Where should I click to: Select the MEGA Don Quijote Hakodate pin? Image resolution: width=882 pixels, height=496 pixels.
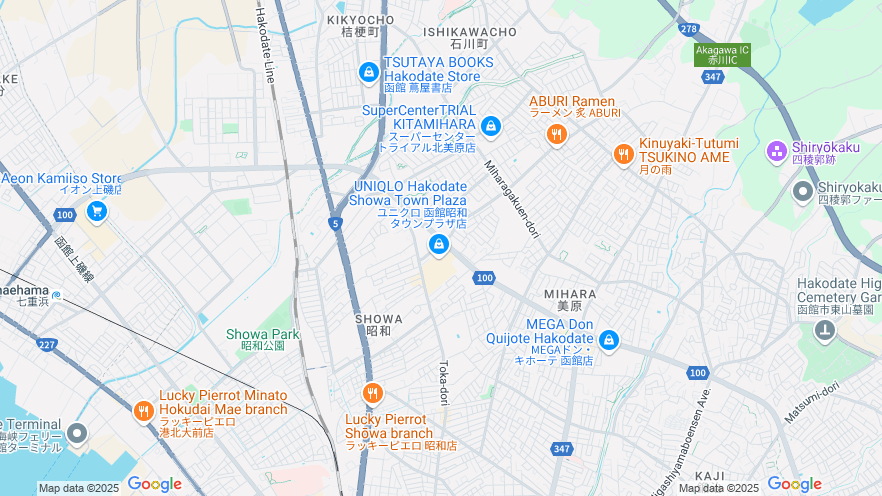(608, 341)
